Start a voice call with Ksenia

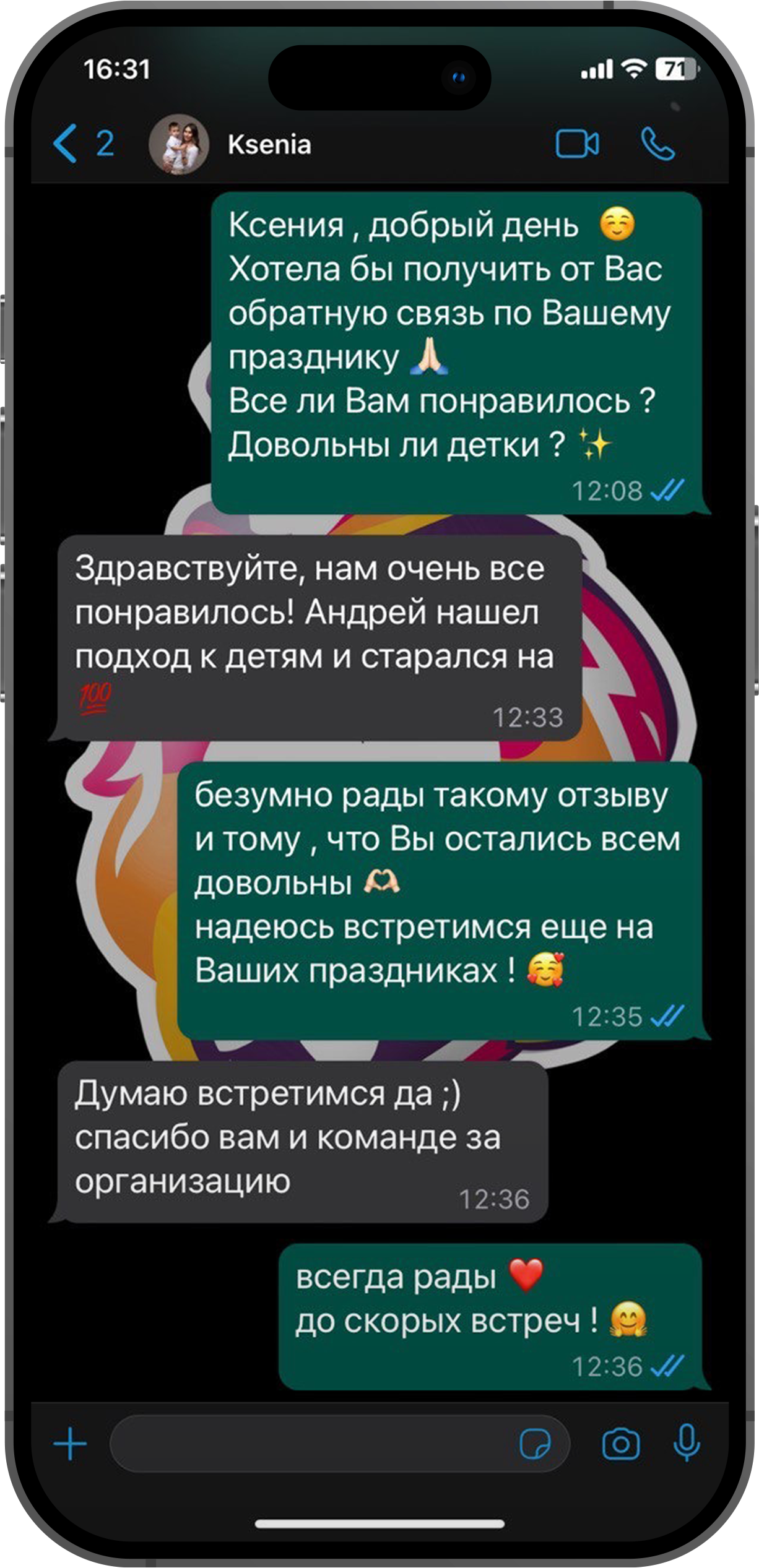(657, 144)
